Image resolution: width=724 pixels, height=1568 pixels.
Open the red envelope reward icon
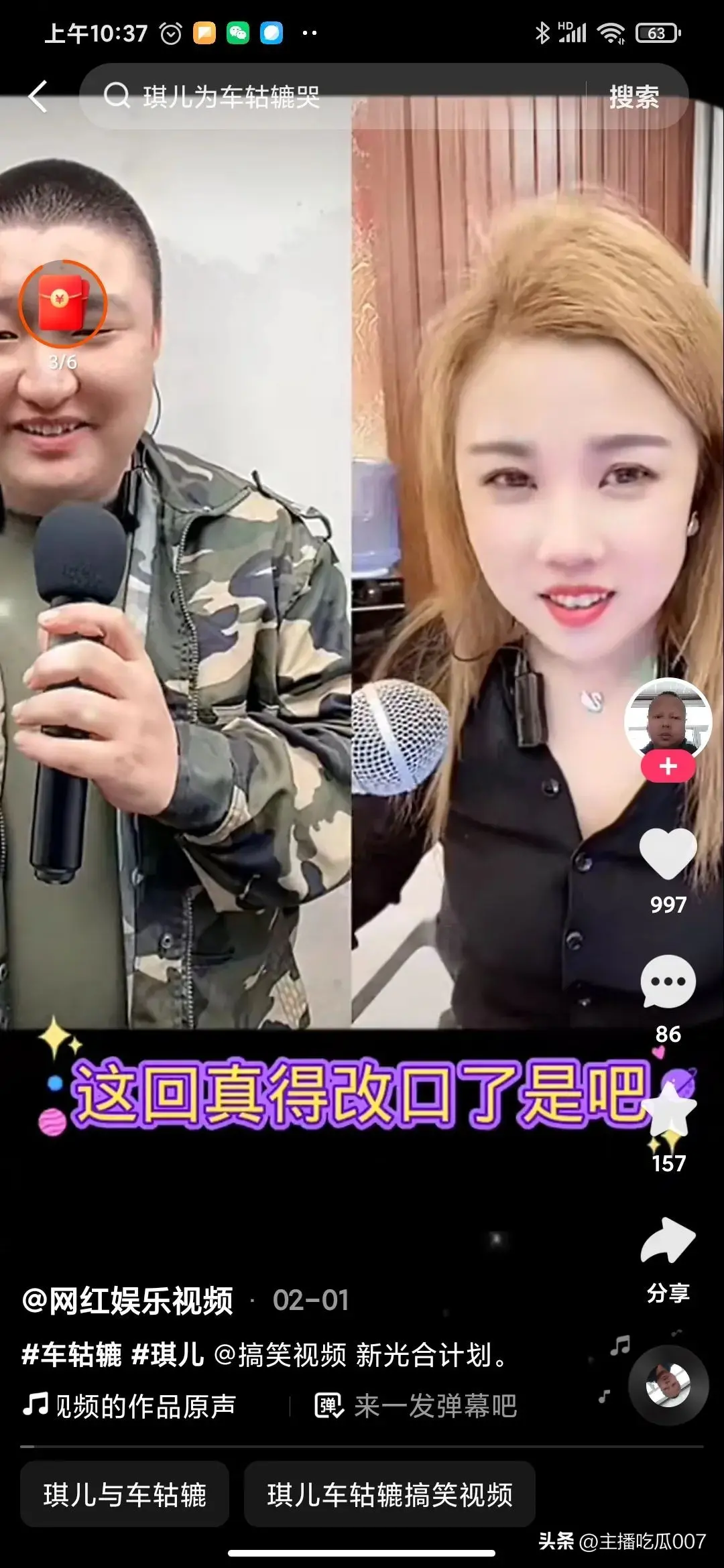pyautogui.click(x=63, y=304)
